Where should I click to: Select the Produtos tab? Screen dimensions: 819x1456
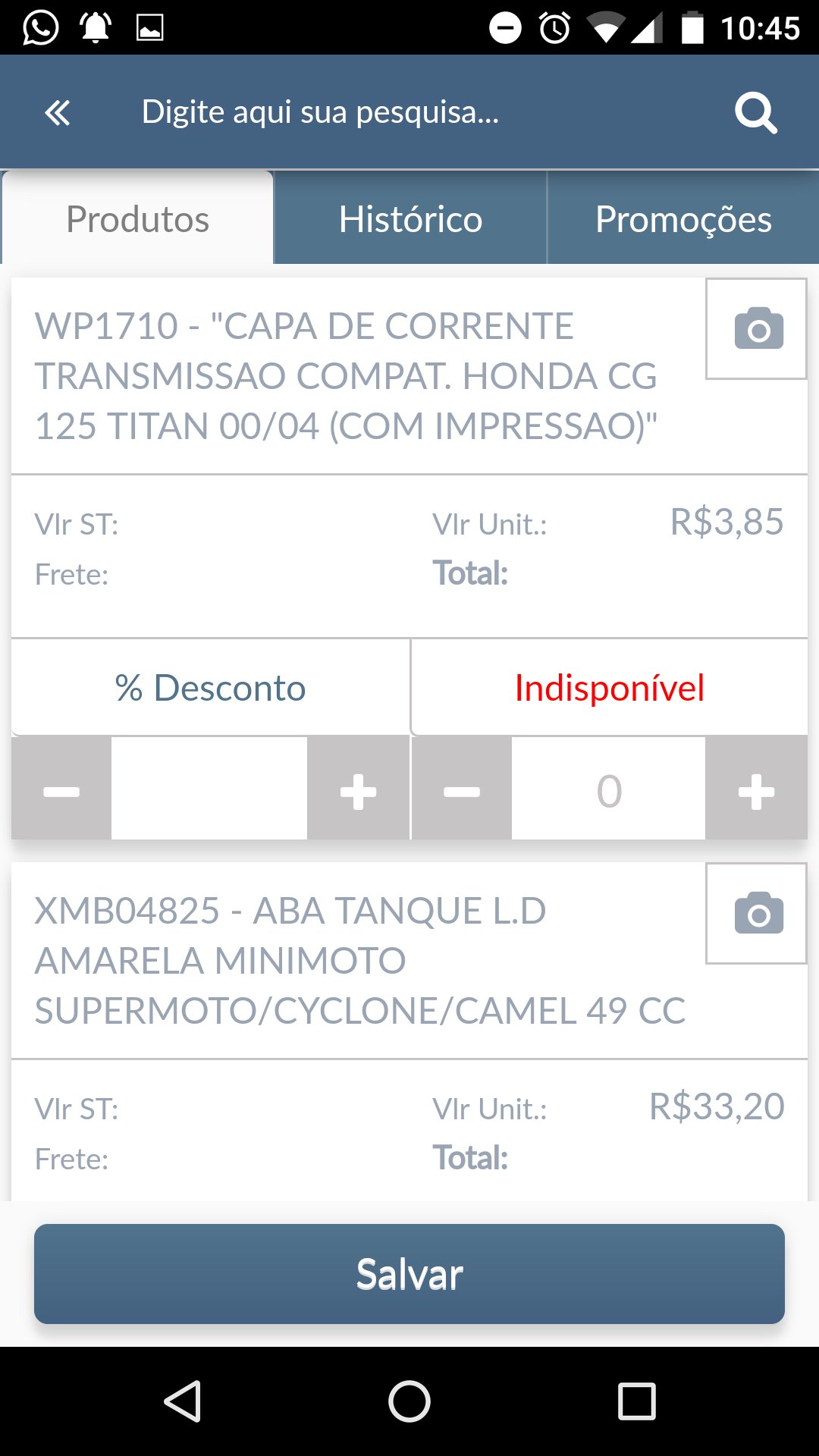(x=137, y=219)
